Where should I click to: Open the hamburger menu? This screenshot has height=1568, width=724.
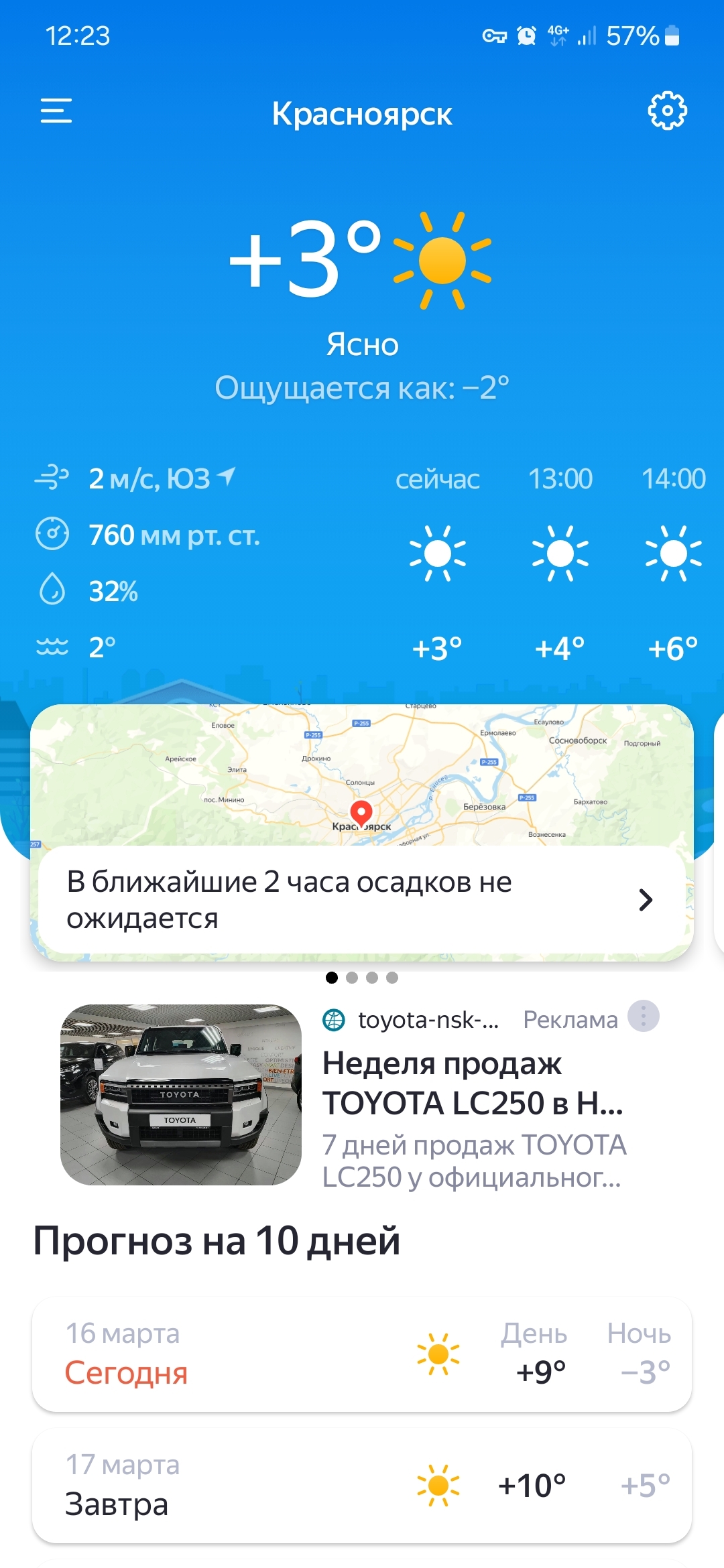pos(56,111)
